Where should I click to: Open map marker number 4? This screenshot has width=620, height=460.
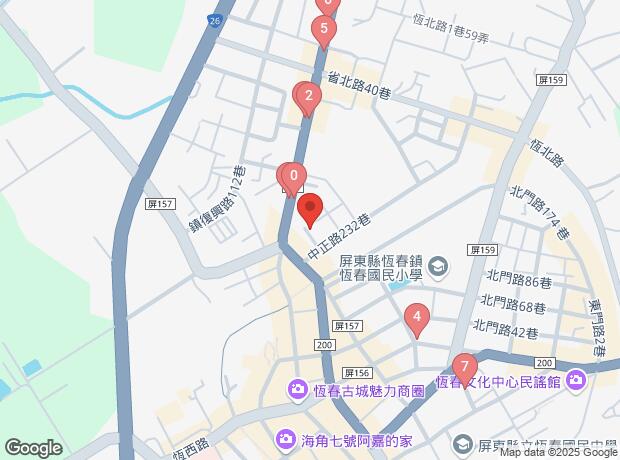(x=417, y=319)
